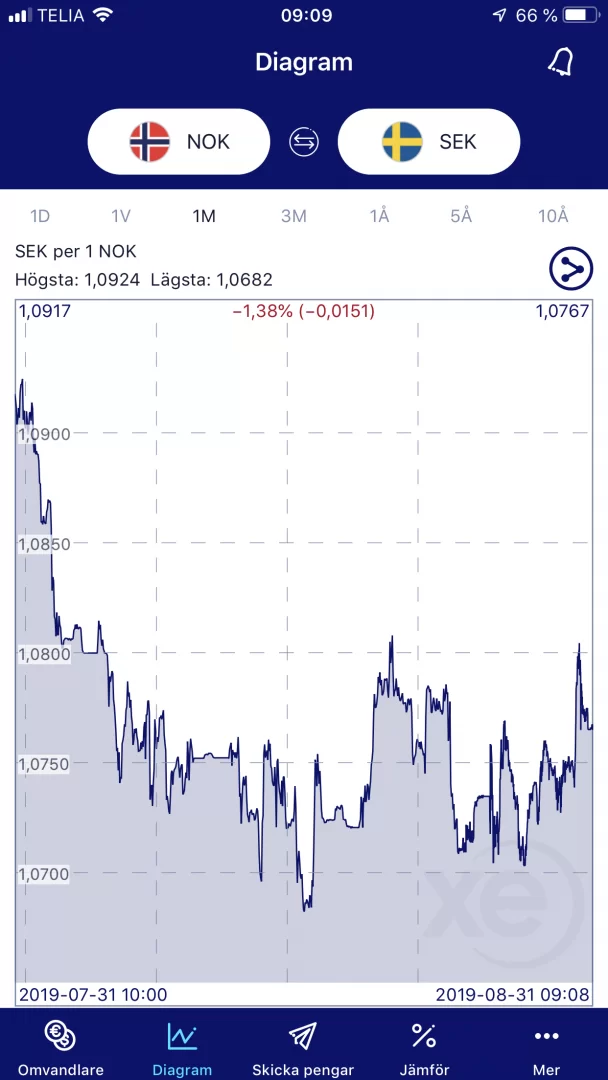Viewport: 608px width, 1080px height.
Task: Select the 1M time range
Action: click(204, 216)
